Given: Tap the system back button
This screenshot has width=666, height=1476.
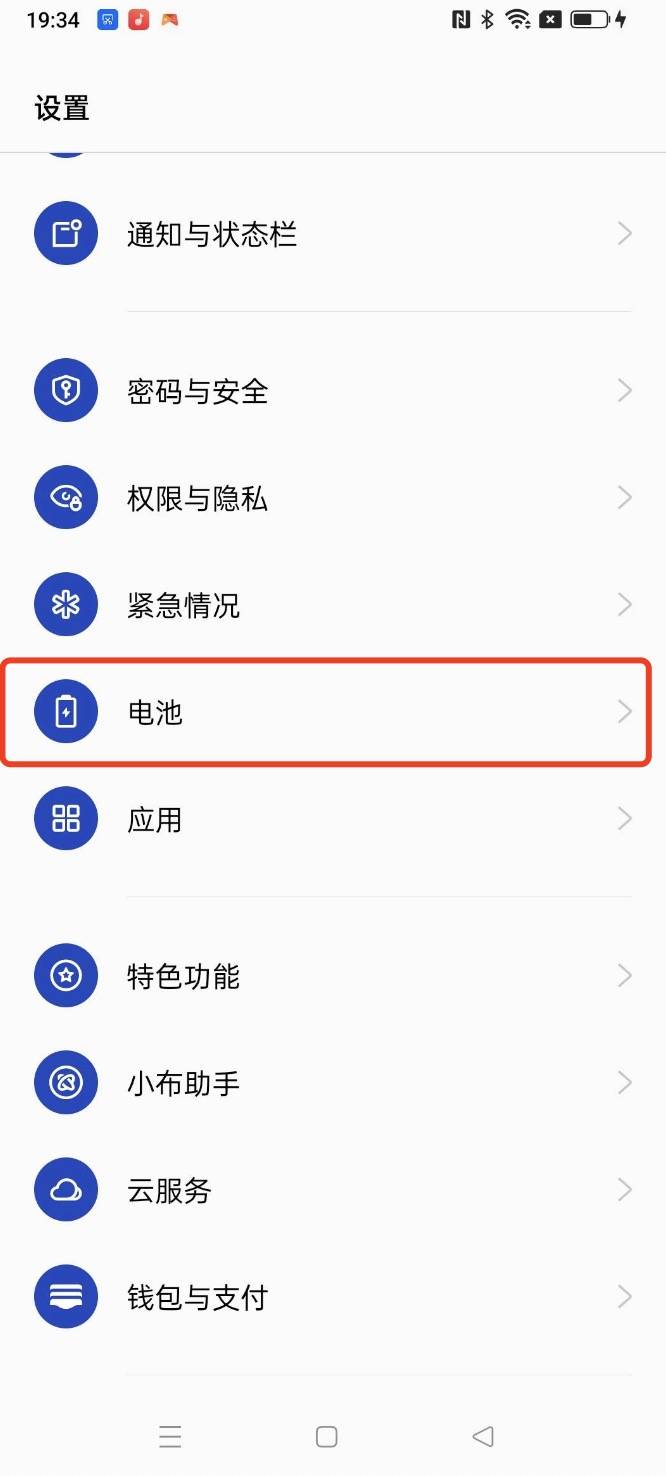Looking at the screenshot, I should (x=483, y=1437).
